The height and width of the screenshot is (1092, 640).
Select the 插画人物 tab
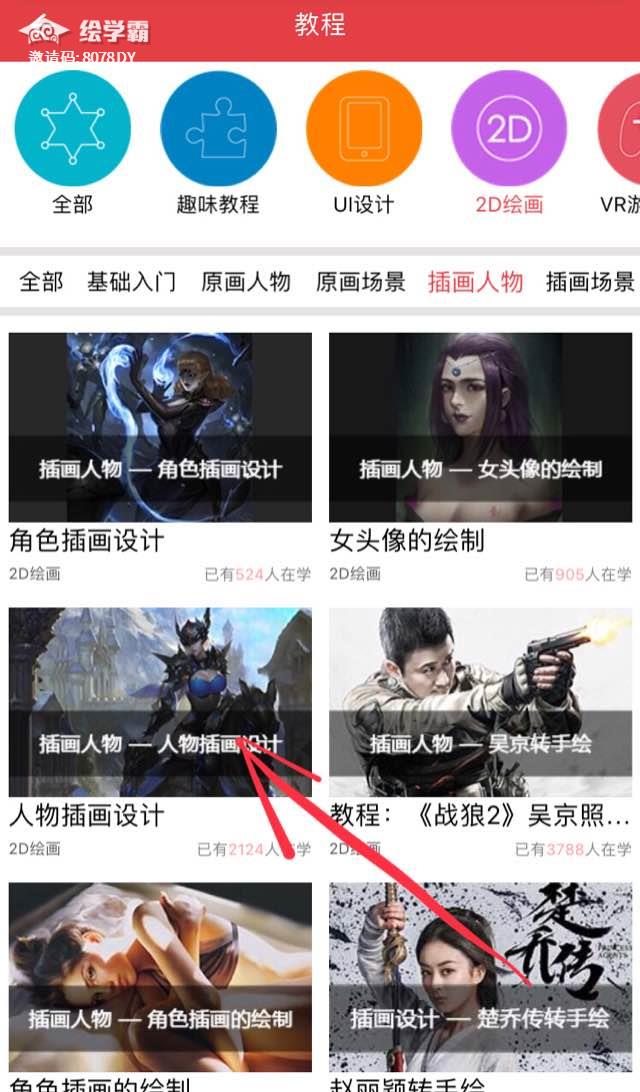(475, 282)
